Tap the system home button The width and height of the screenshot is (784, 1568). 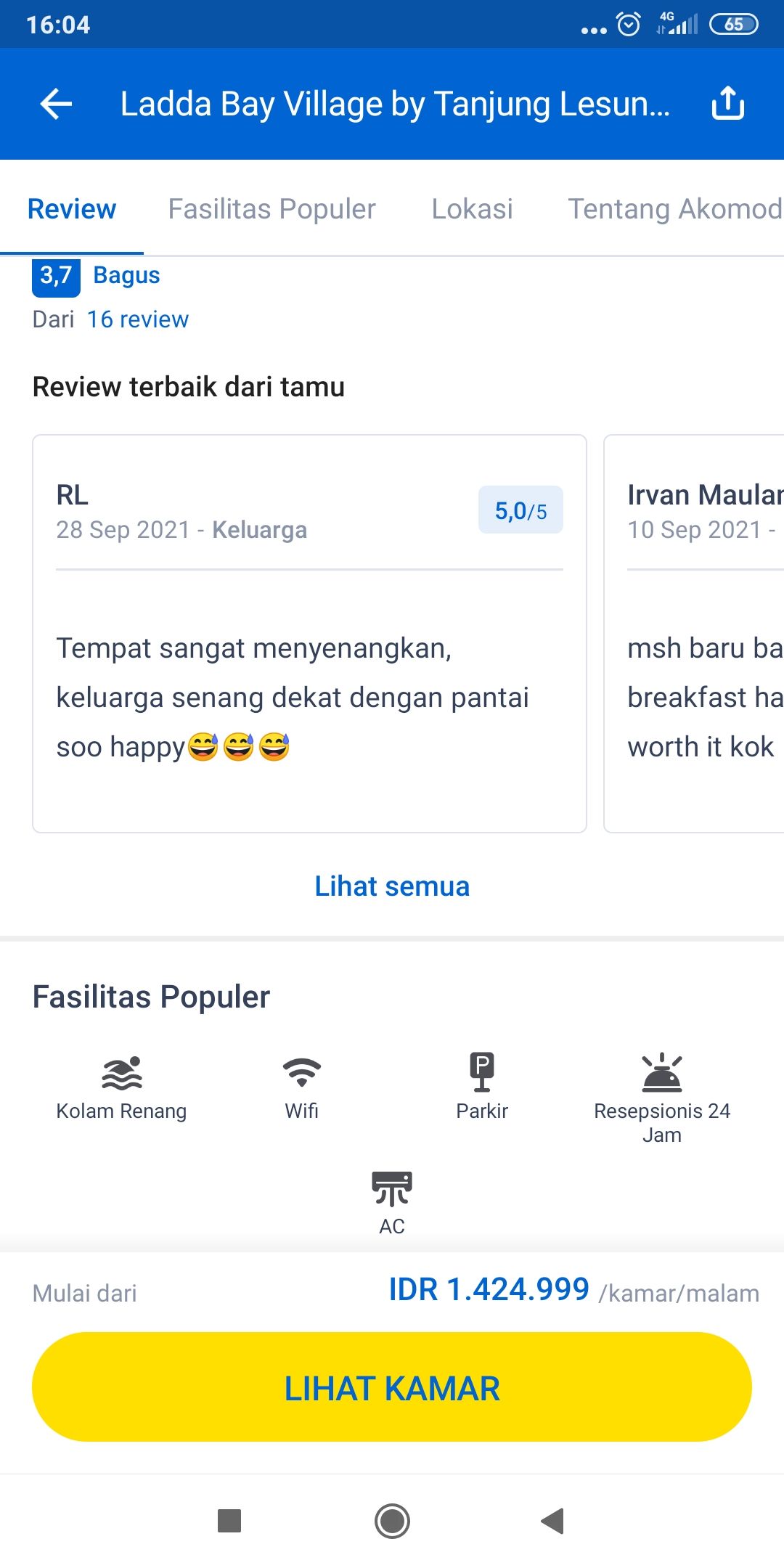coord(392,1521)
